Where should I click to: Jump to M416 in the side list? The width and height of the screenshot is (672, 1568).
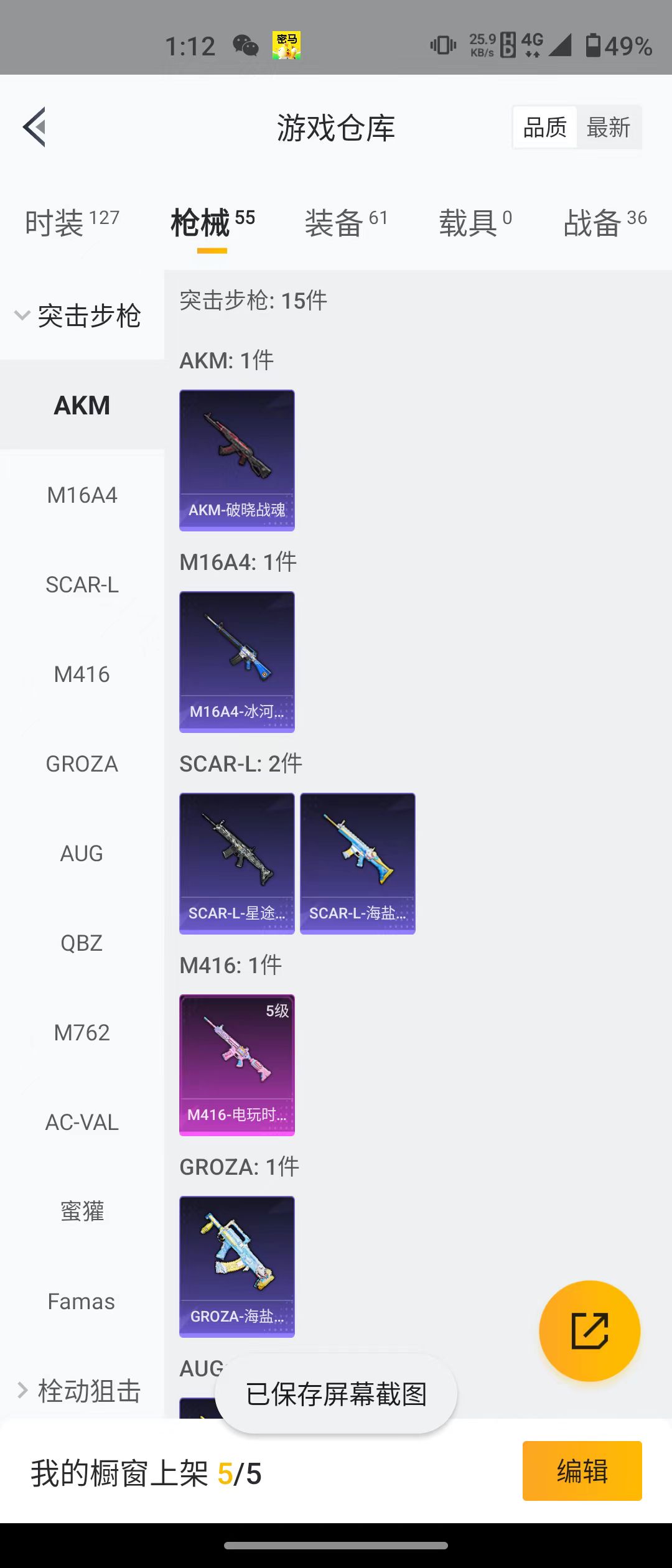[x=82, y=674]
